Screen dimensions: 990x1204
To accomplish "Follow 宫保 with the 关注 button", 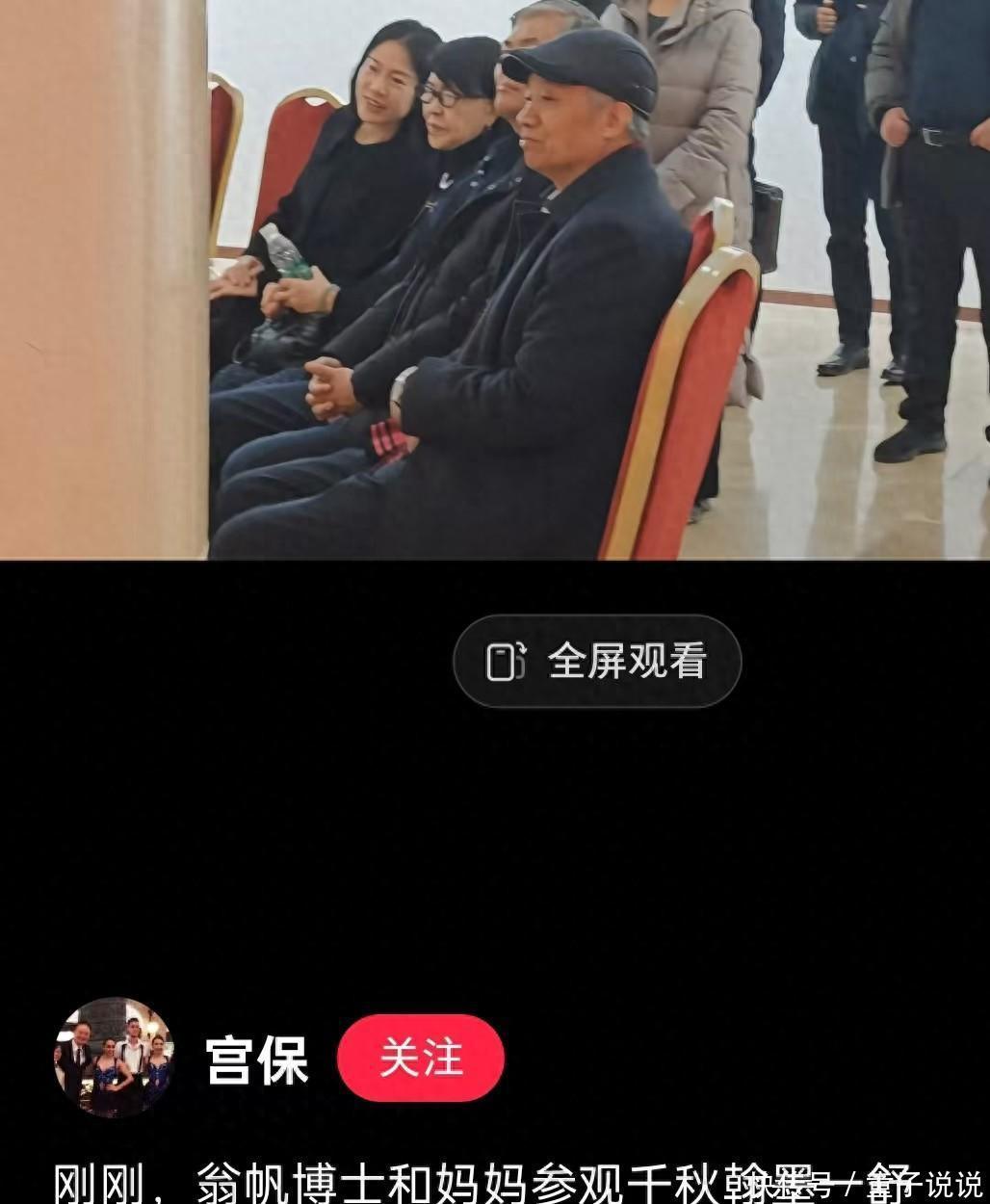I will (x=421, y=1058).
